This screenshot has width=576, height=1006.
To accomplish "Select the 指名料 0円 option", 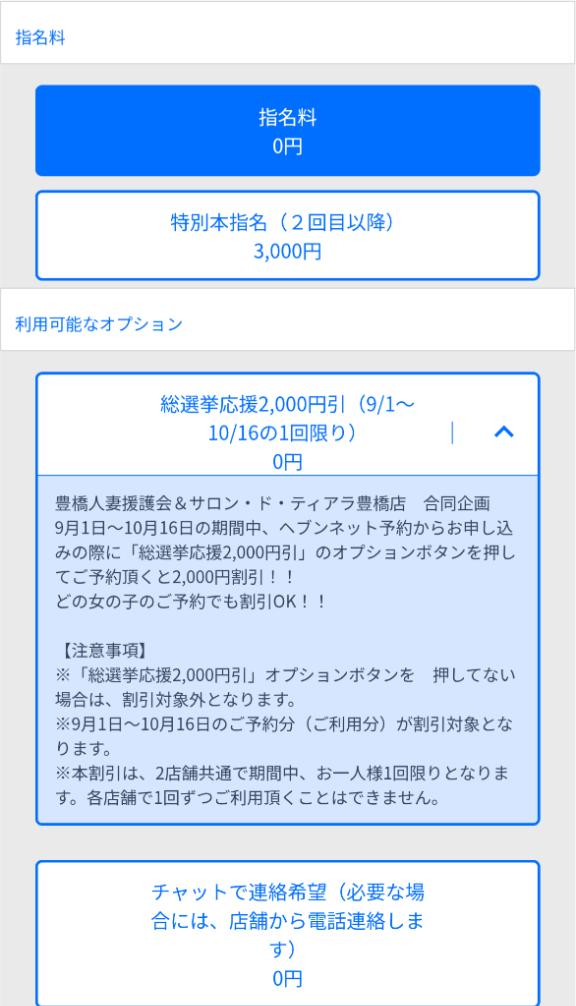I will [x=287, y=131].
